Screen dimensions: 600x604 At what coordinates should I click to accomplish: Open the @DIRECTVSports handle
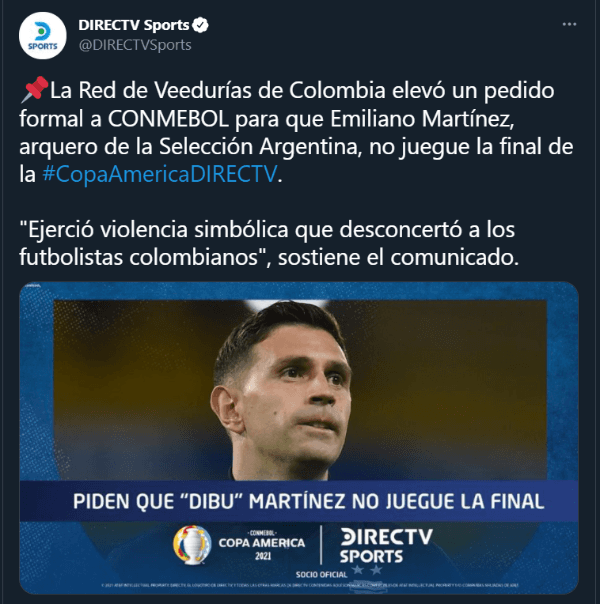tap(134, 45)
